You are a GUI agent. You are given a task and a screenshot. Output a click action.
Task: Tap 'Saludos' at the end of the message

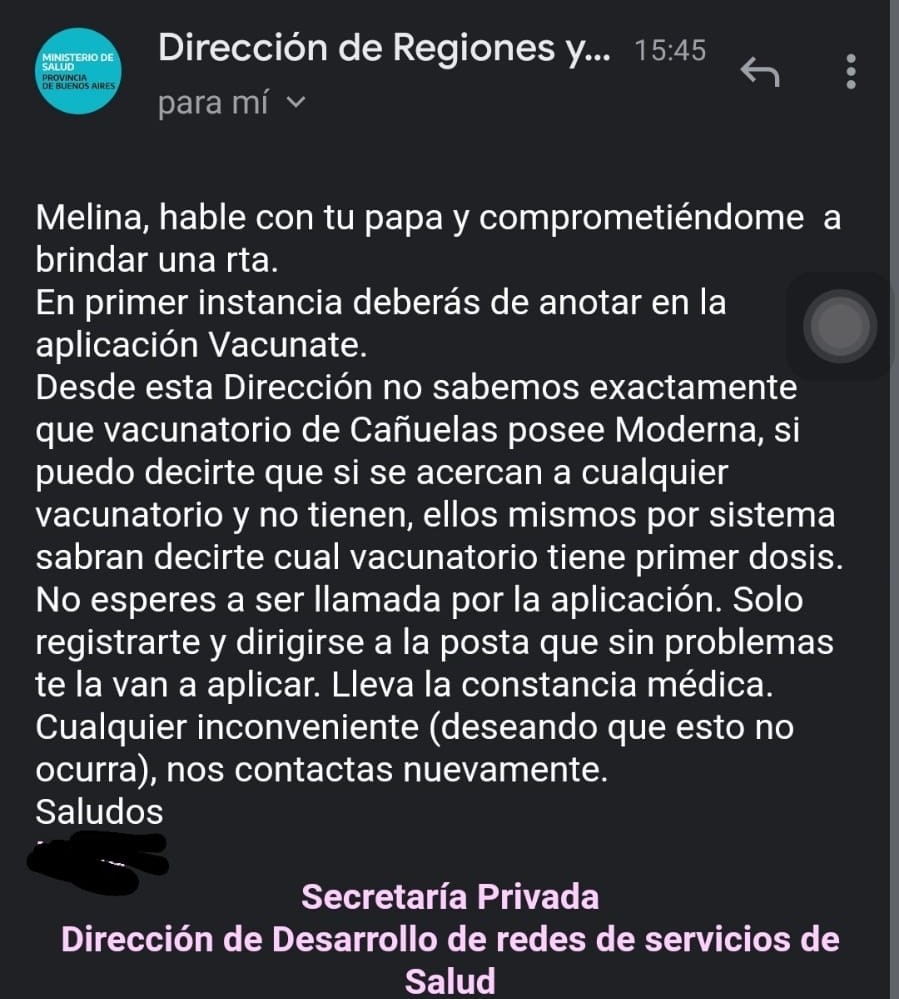pos(99,812)
